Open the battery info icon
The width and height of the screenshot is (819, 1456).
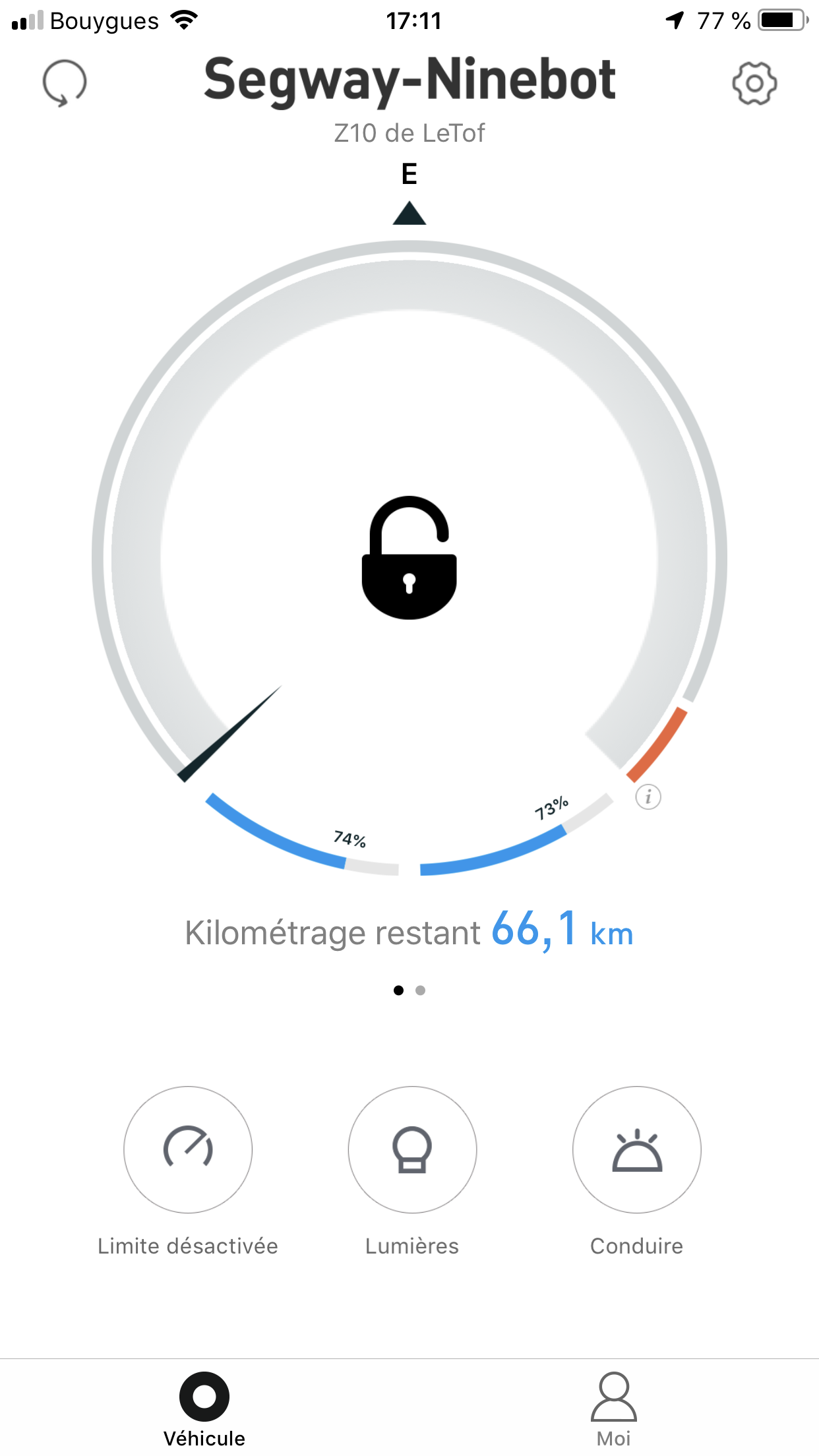[648, 797]
